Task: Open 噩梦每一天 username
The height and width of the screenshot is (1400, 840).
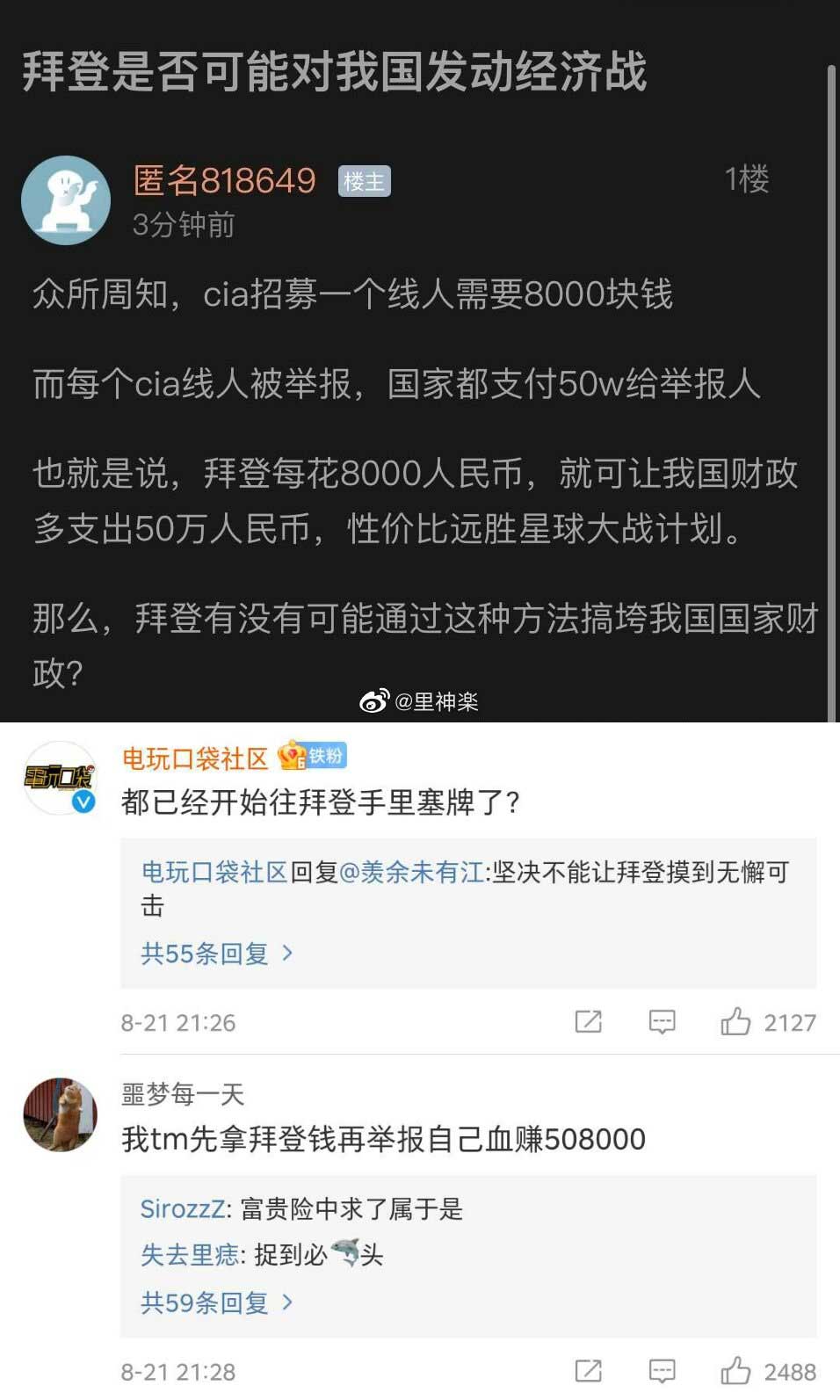Action: tap(183, 1094)
